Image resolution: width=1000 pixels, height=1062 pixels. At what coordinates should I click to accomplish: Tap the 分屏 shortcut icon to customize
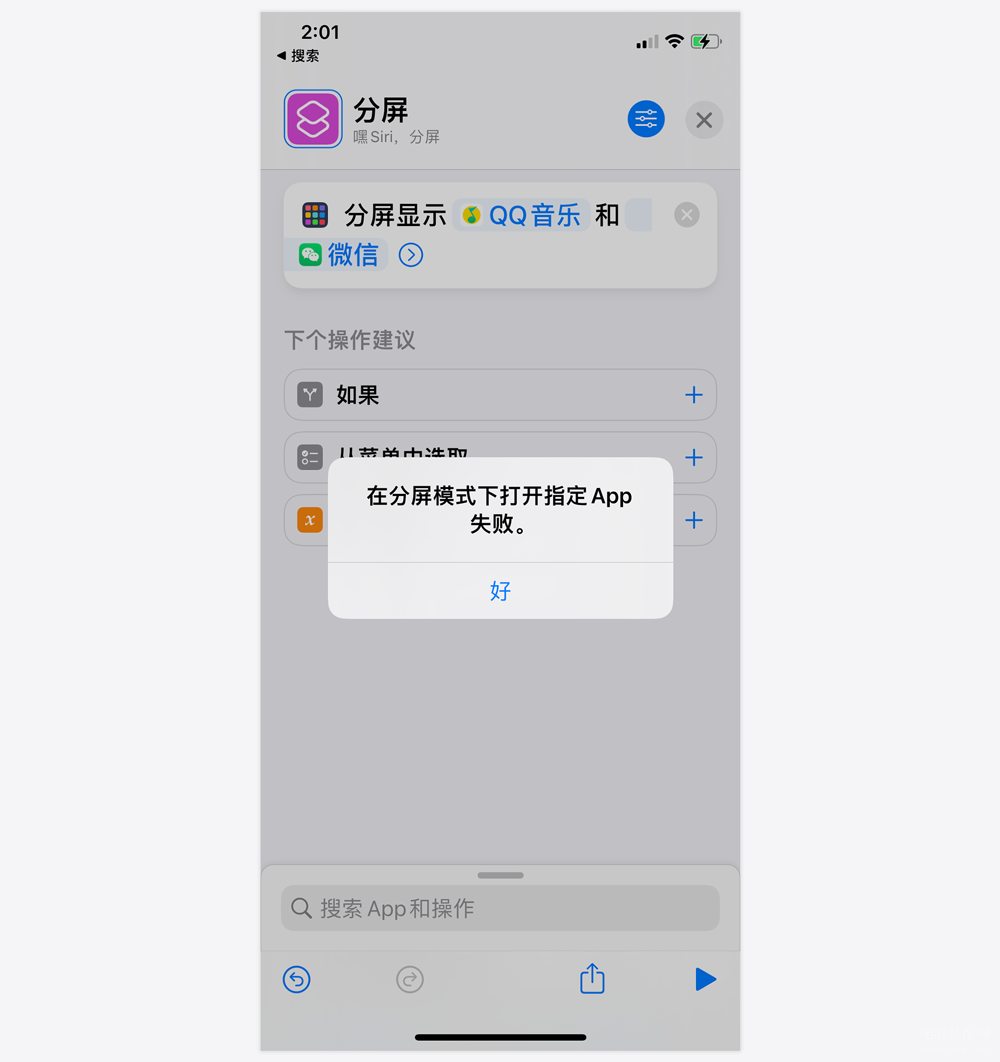313,119
